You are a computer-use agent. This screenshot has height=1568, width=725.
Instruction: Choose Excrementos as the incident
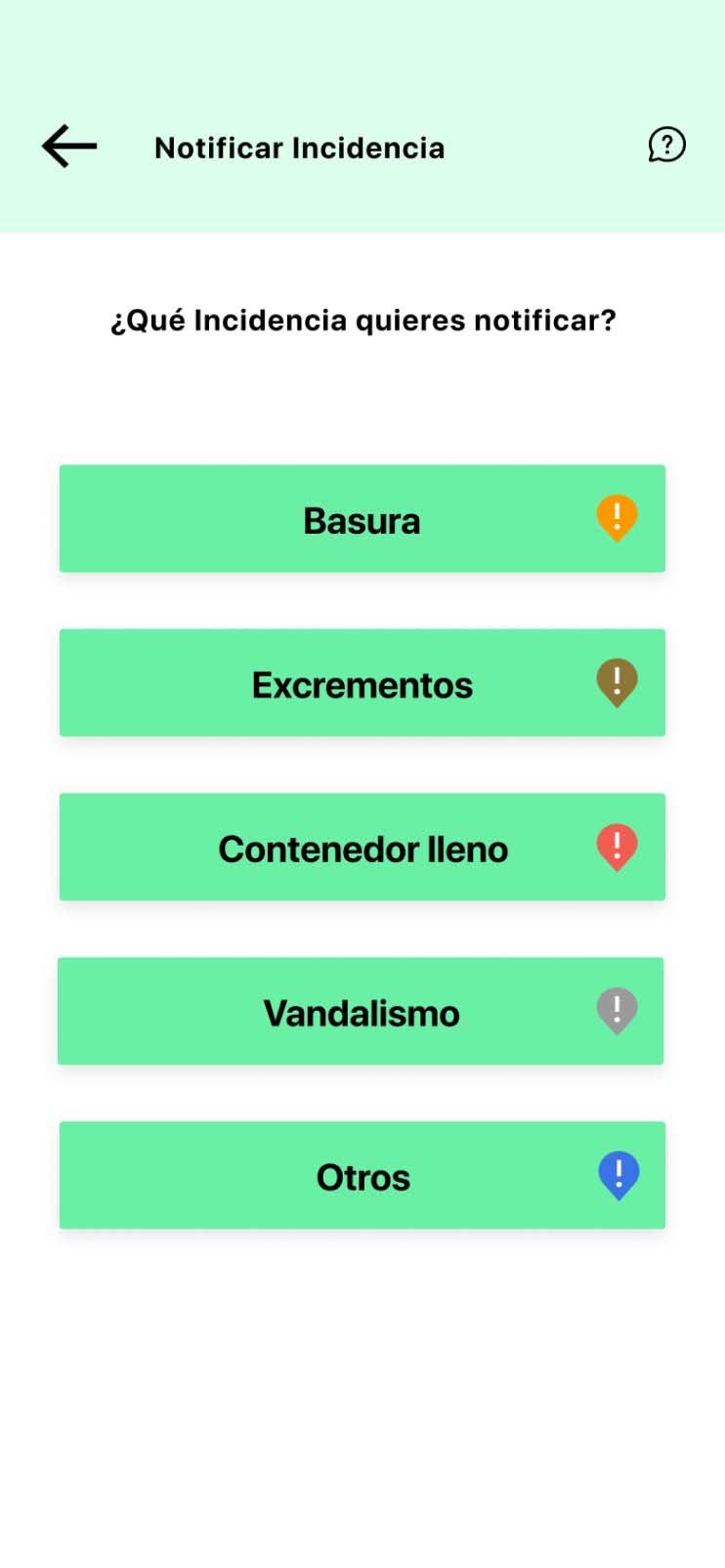[362, 683]
